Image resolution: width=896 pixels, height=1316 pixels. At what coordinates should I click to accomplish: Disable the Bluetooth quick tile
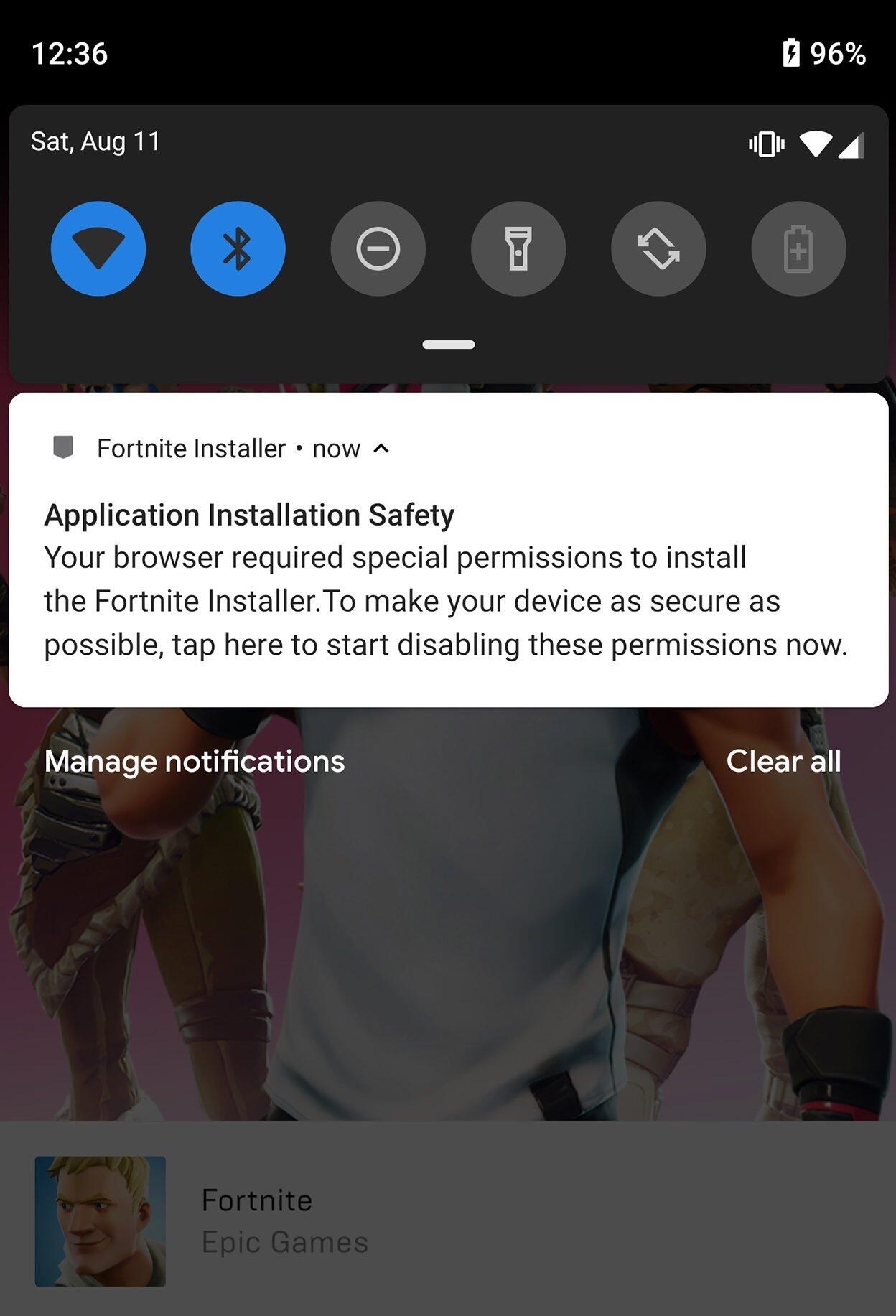[238, 248]
